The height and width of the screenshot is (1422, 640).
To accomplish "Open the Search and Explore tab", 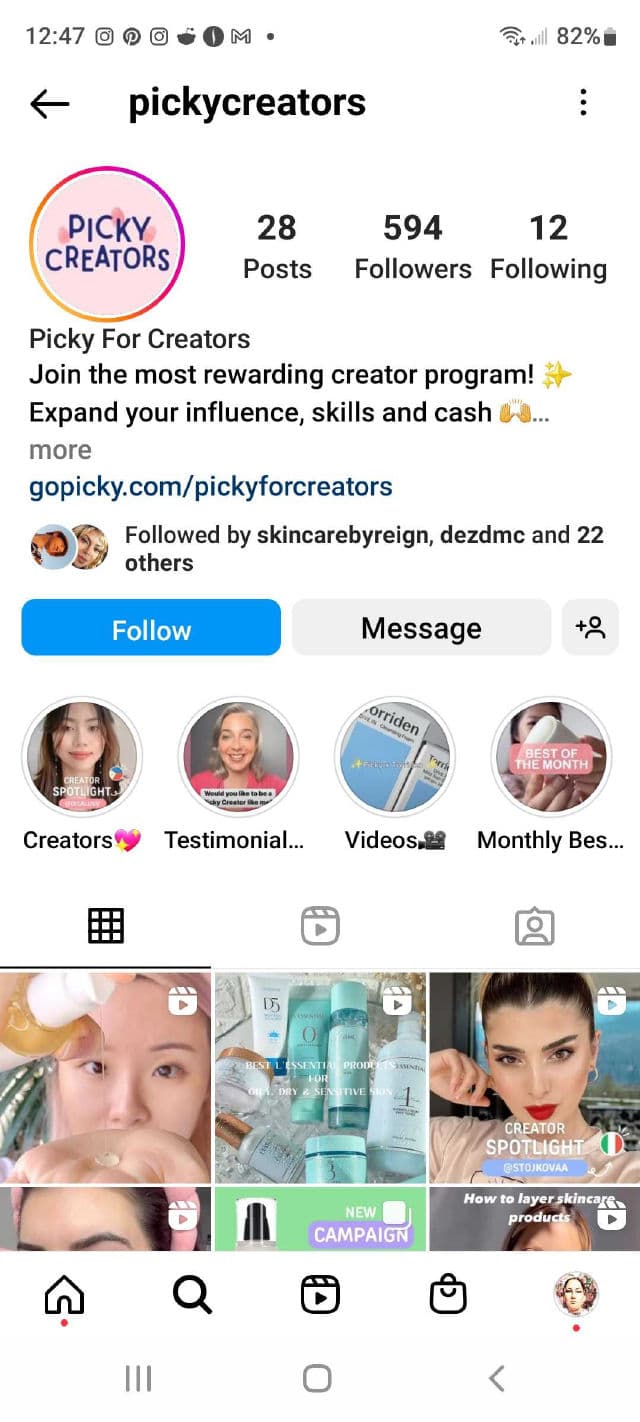I will click(192, 1296).
